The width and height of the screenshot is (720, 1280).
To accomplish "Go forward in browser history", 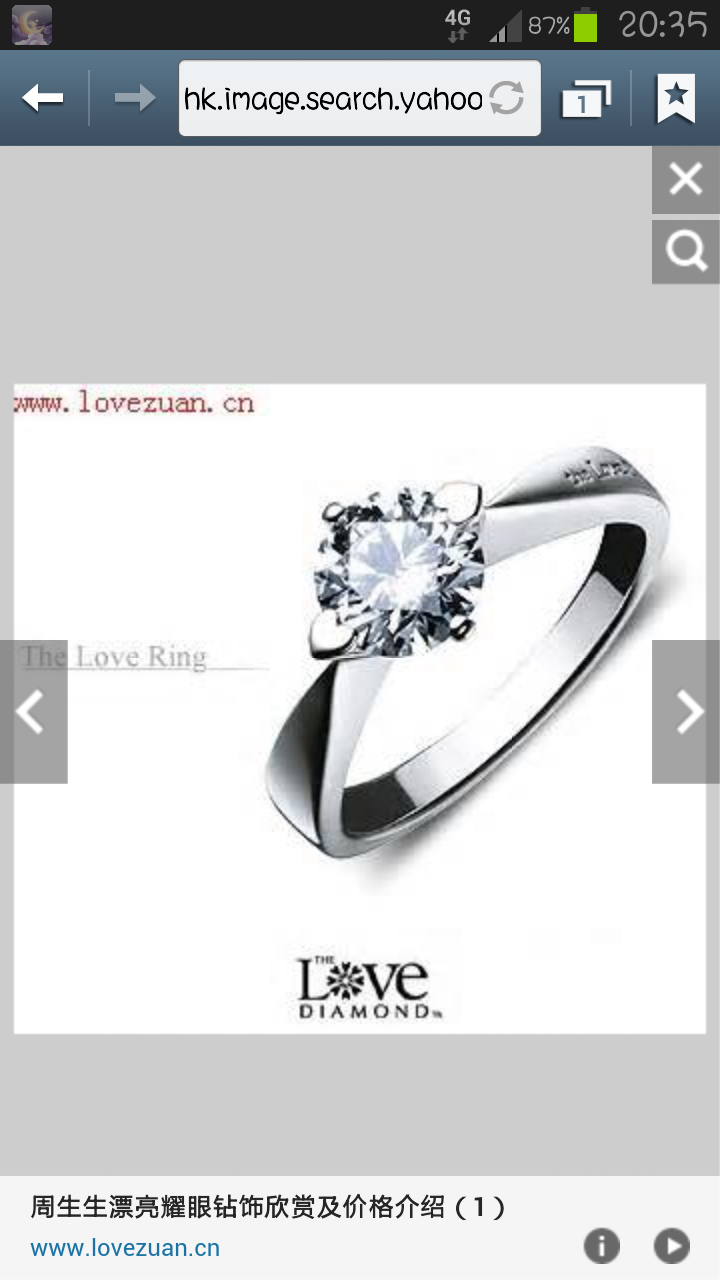I will pos(134,98).
